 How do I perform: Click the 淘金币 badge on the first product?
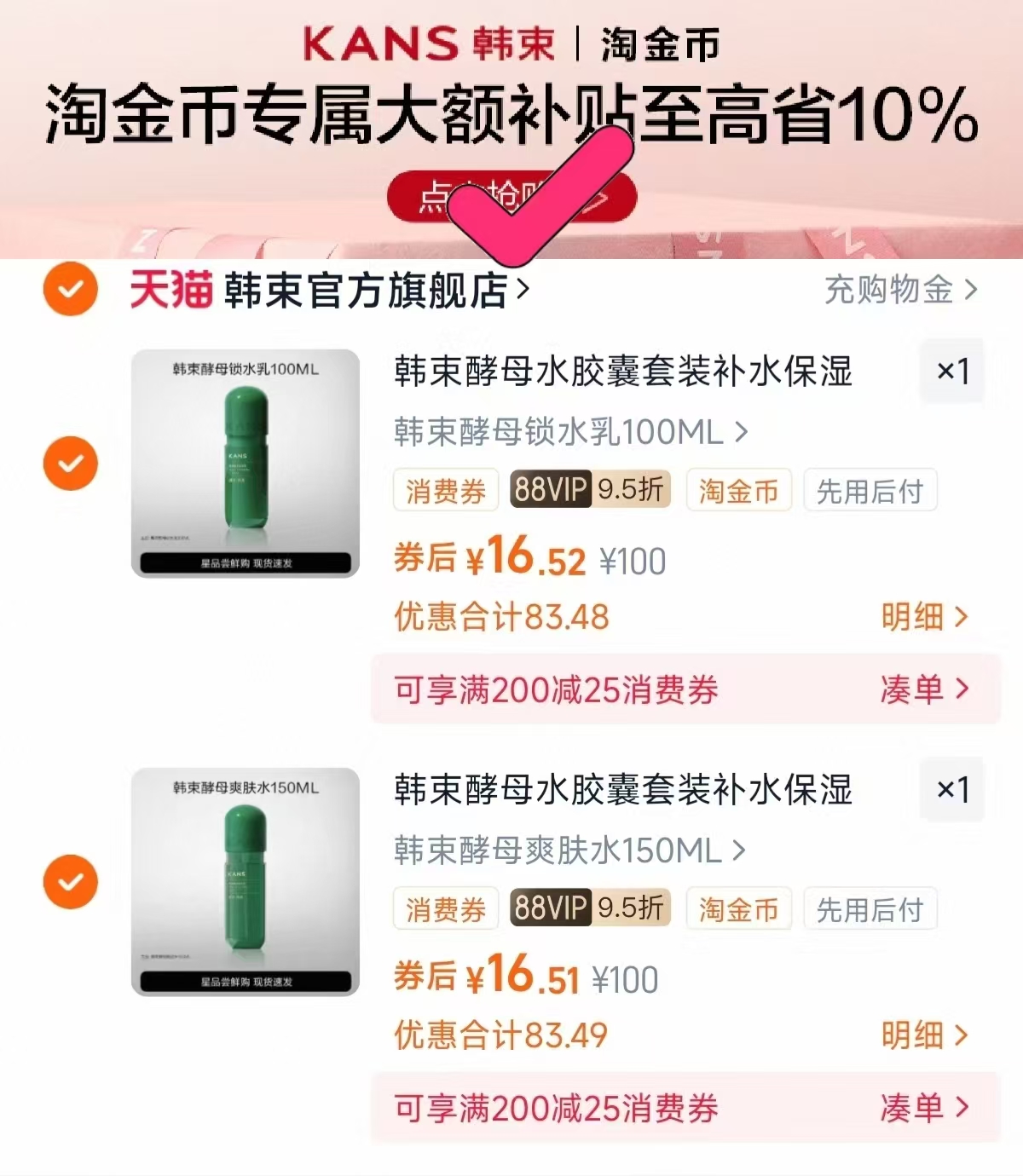click(x=738, y=489)
